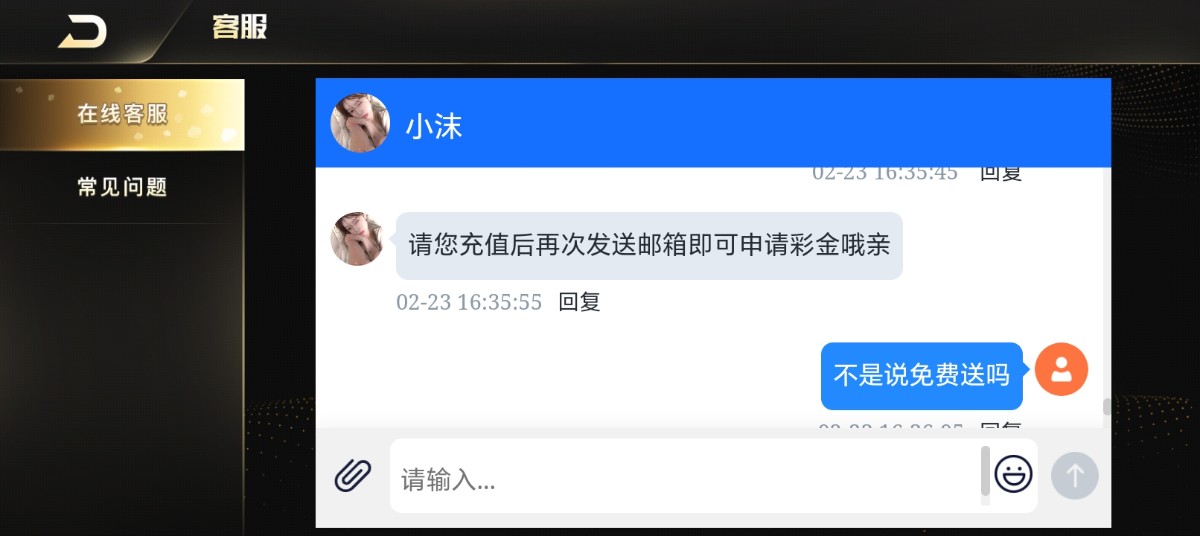1200x536 pixels.
Task: Send the message with the arrow button
Action: pos(1075,475)
